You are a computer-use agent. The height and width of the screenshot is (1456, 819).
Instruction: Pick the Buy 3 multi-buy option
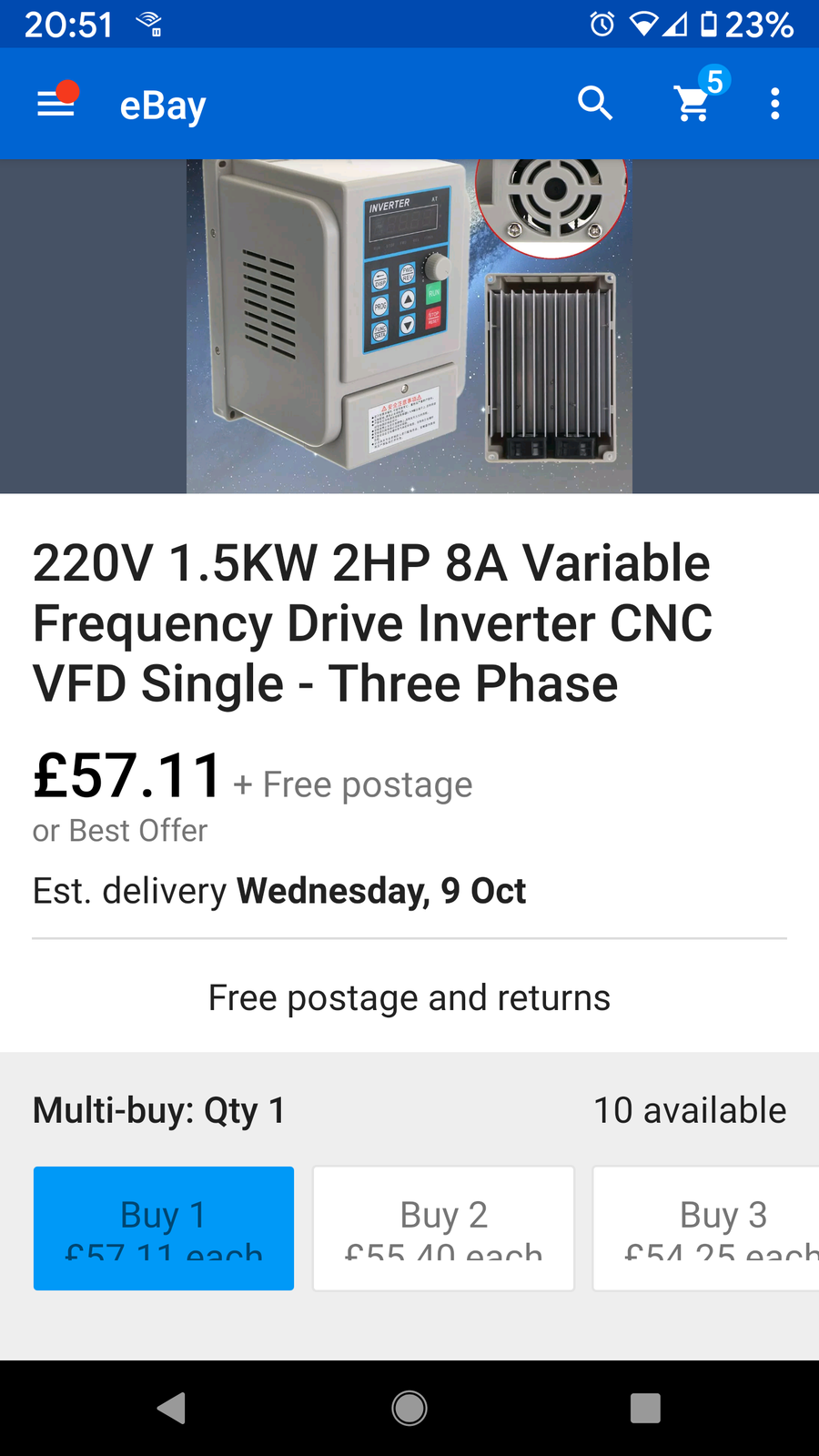pyautogui.click(x=710, y=1228)
